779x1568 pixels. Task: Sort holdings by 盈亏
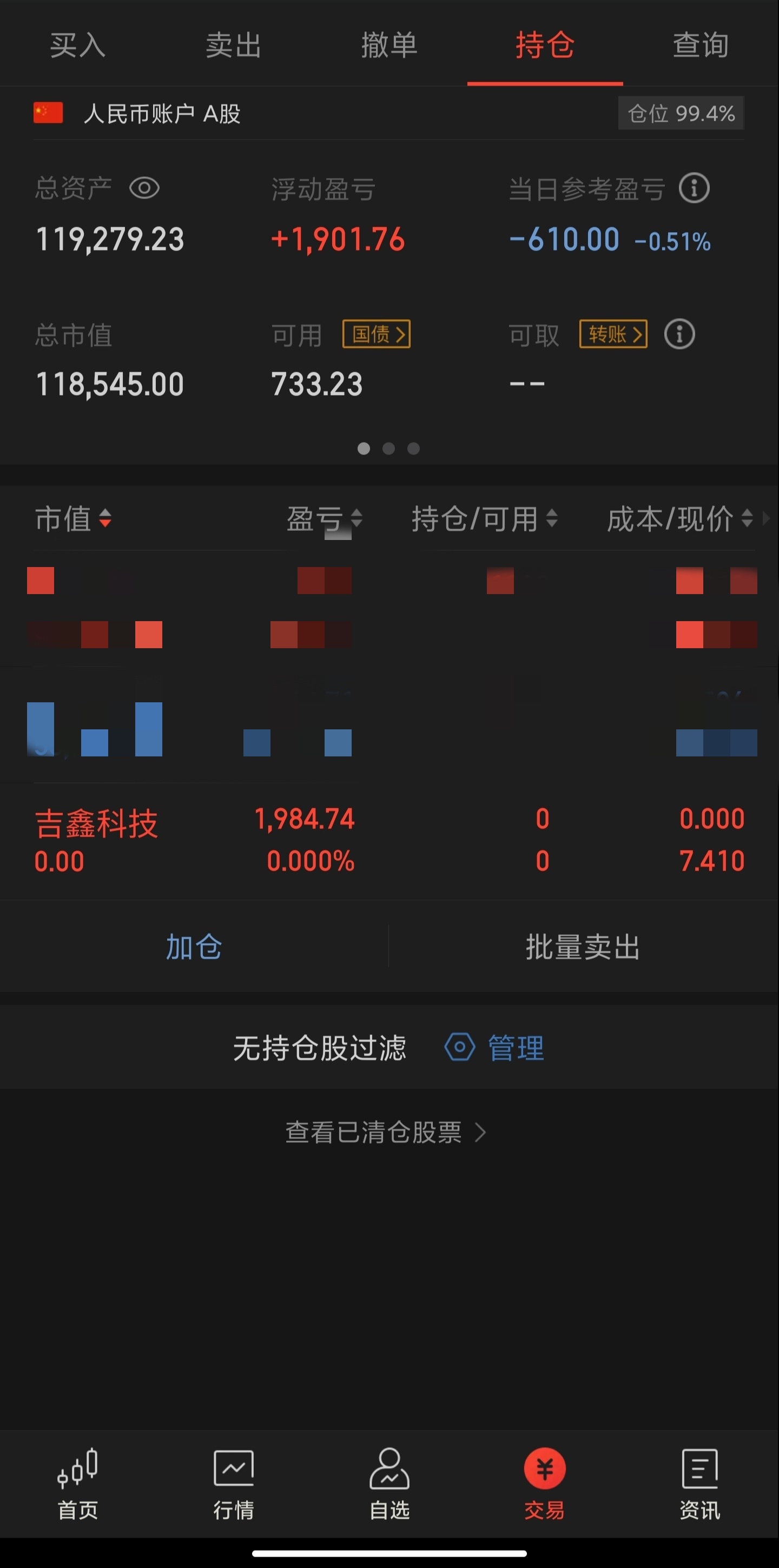[x=325, y=519]
